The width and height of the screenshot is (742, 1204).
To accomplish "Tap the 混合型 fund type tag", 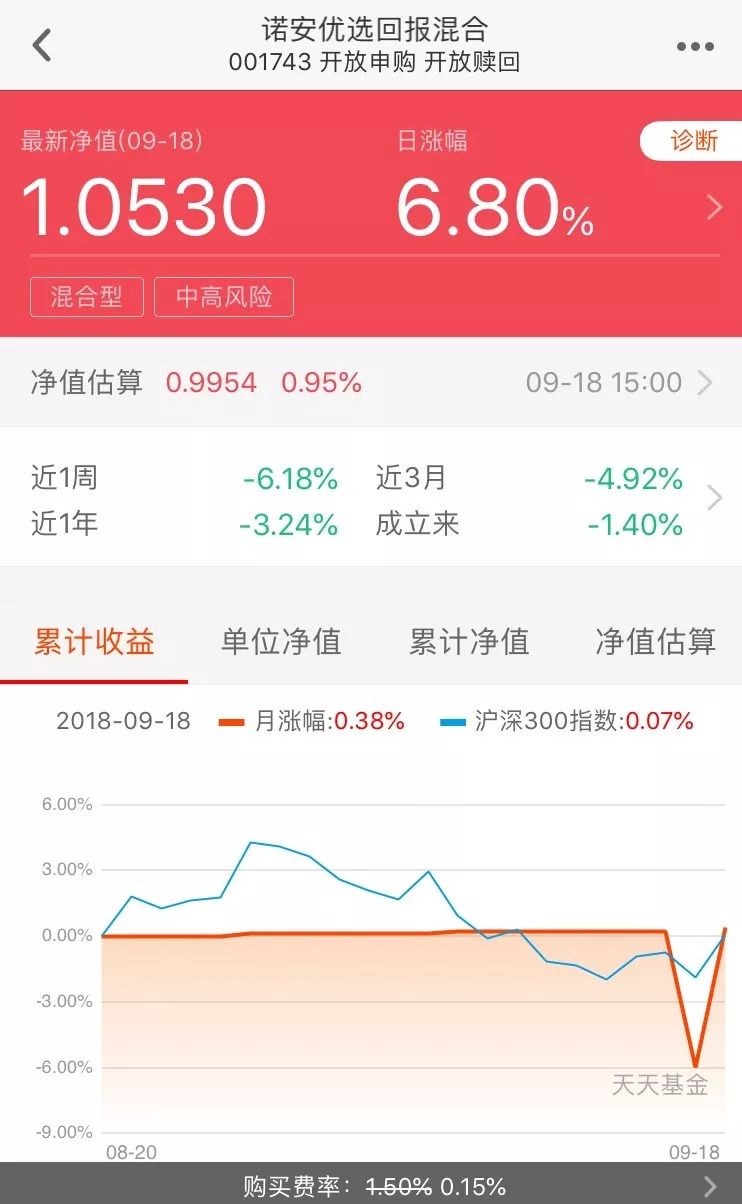I will pyautogui.click(x=87, y=297).
